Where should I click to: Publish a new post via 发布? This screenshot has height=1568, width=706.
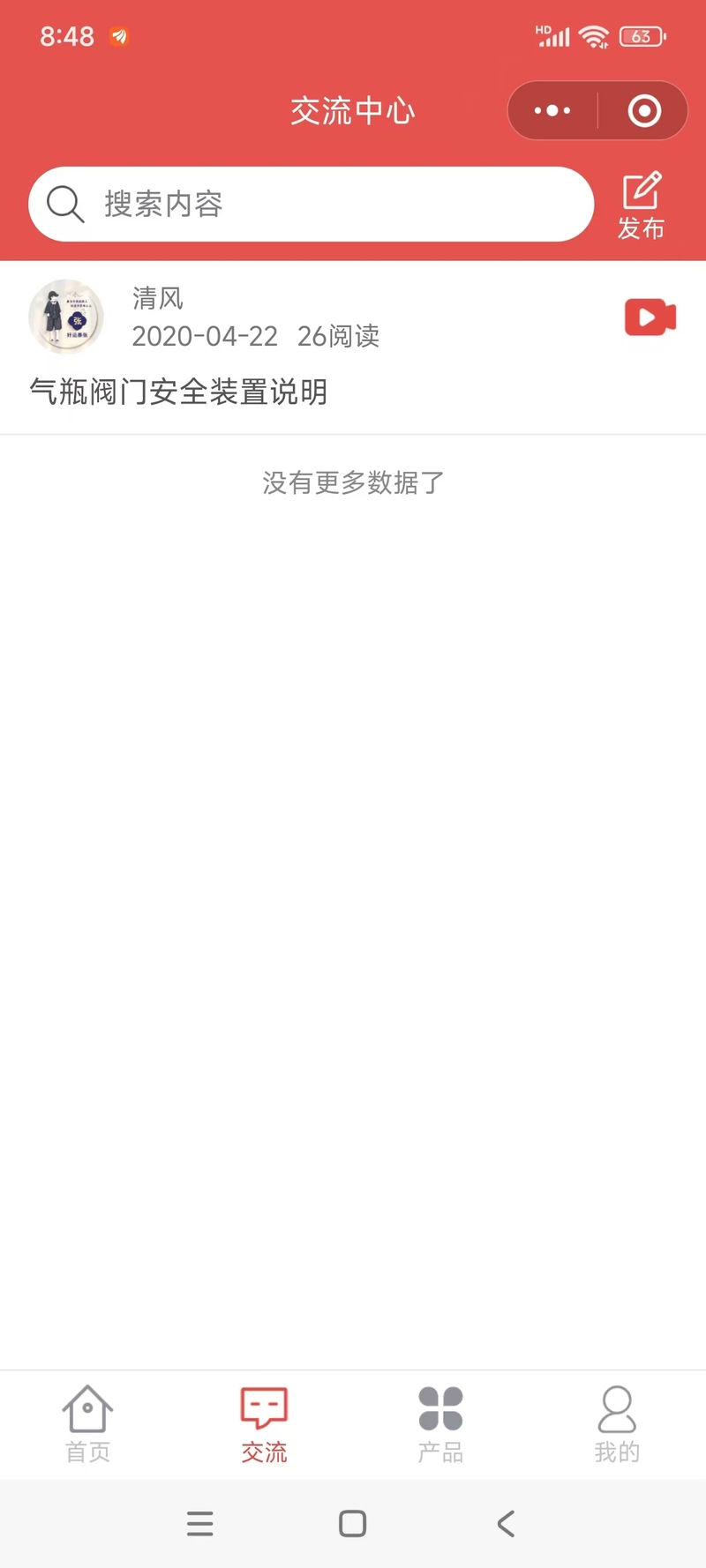642,206
